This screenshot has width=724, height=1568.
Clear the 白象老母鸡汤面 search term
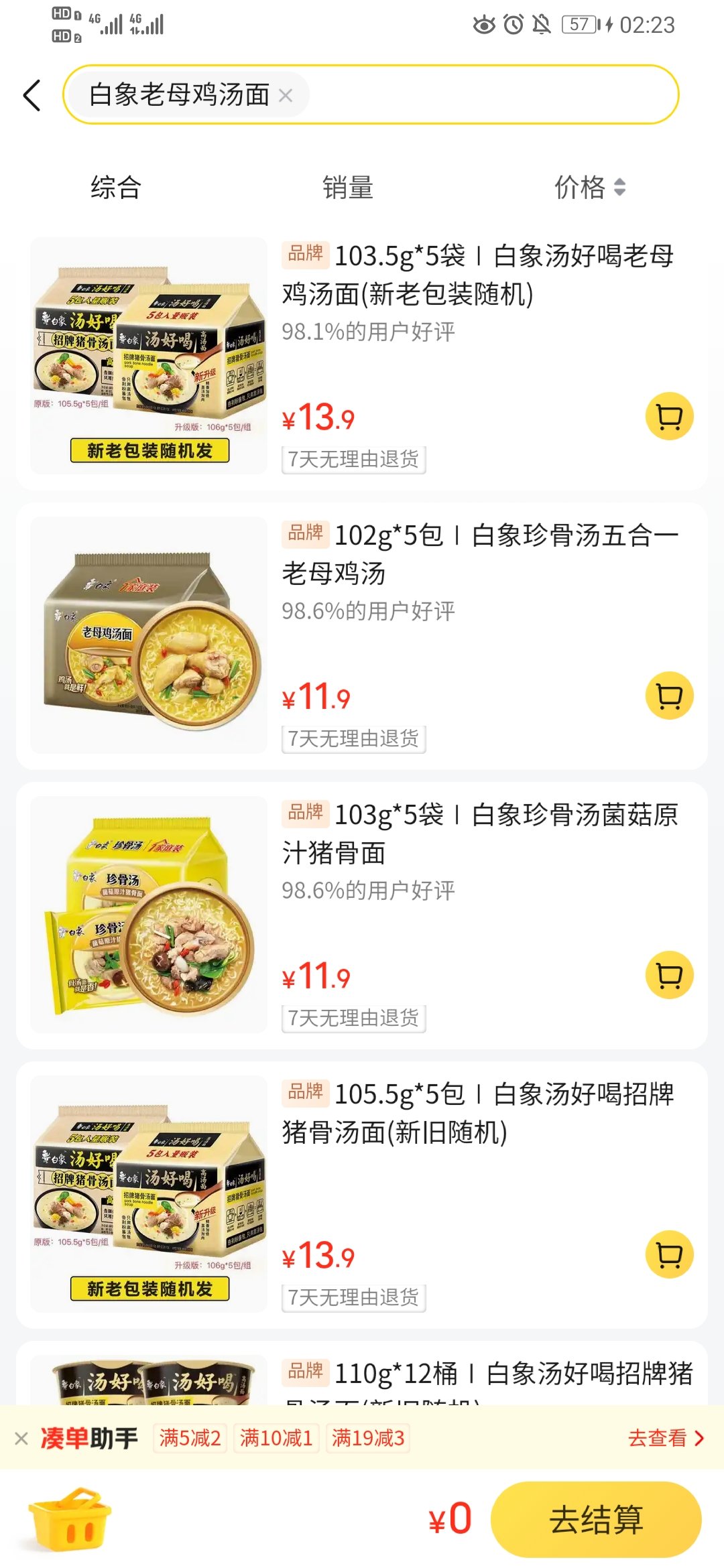(x=286, y=96)
